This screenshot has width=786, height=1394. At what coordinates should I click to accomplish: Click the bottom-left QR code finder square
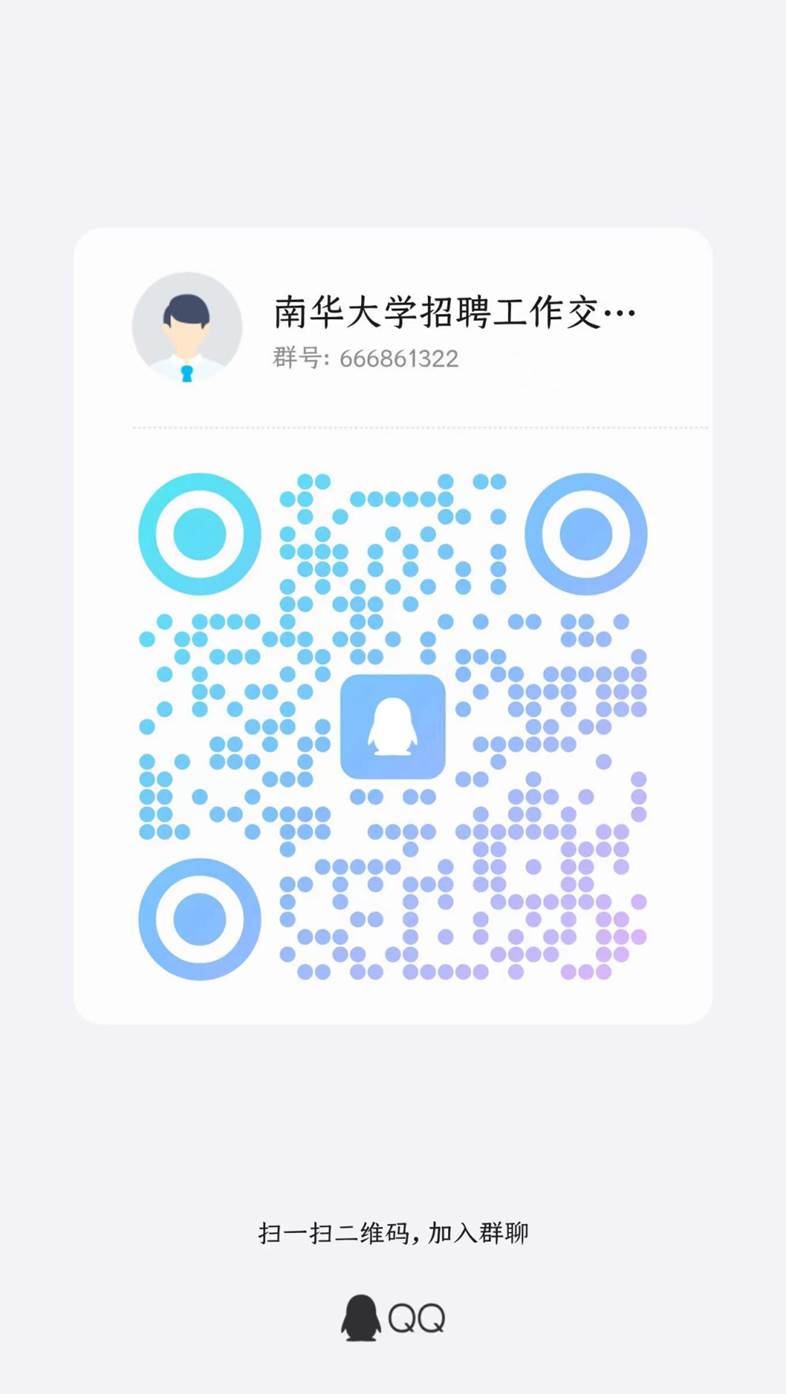[x=198, y=917]
